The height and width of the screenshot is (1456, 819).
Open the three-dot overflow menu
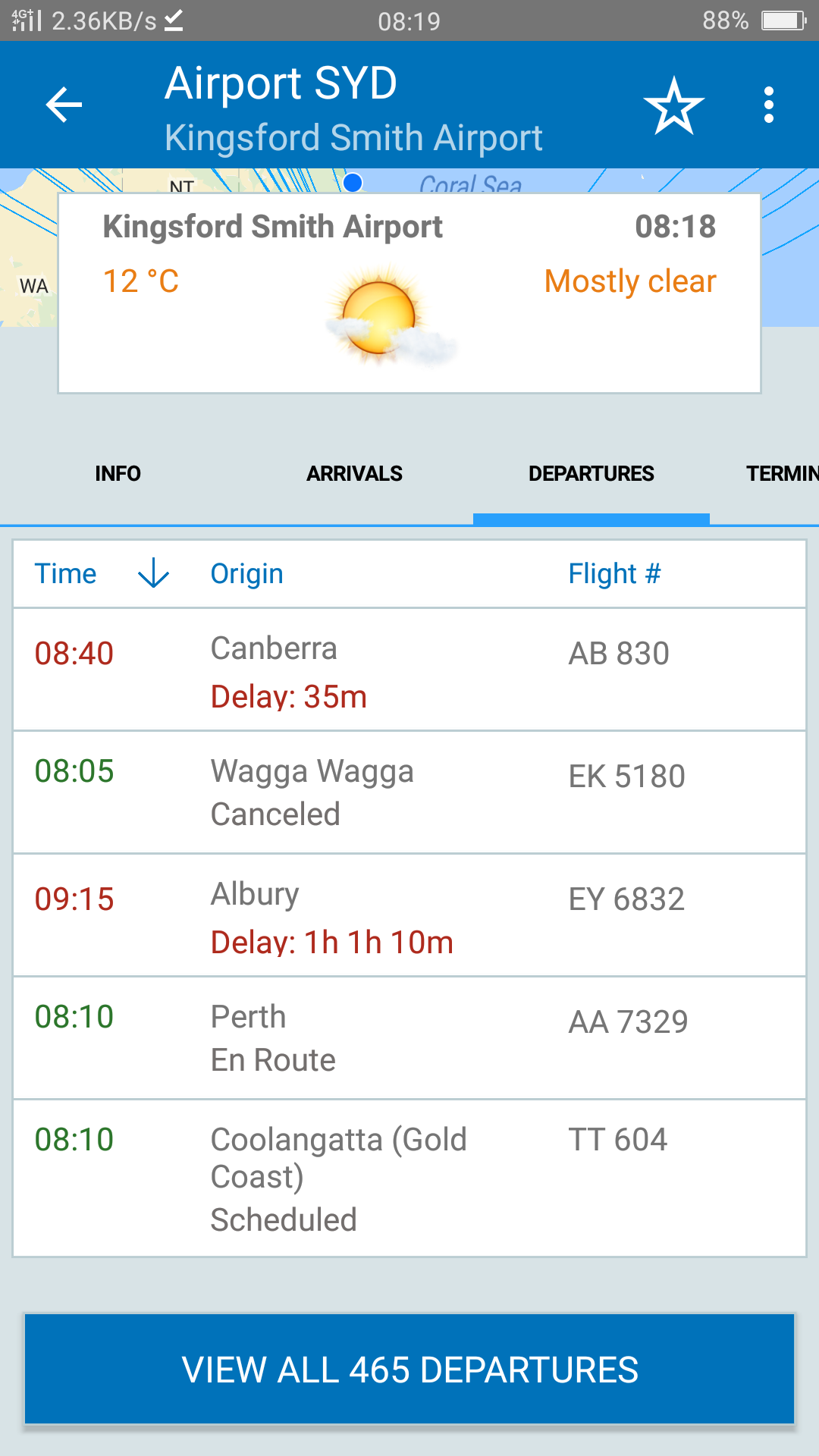tap(769, 105)
